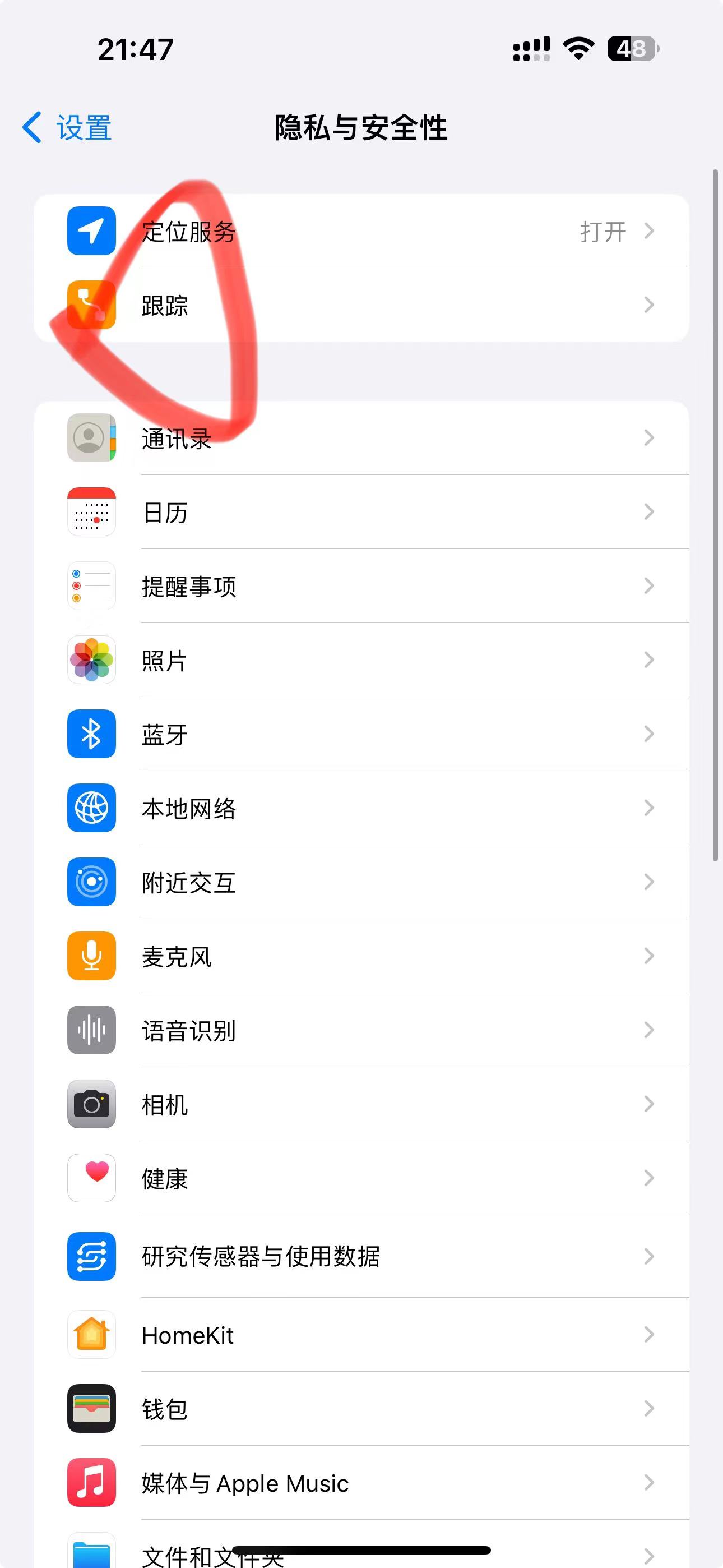
Task: Open the 跟踪 row
Action: 361,305
